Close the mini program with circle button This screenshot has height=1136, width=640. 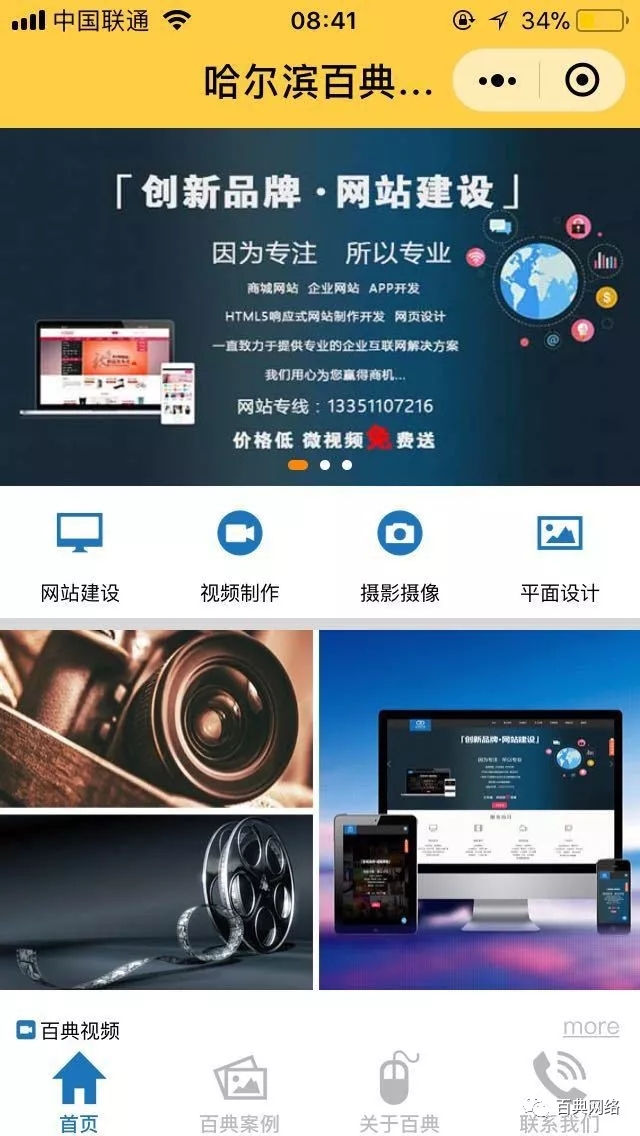click(582, 80)
